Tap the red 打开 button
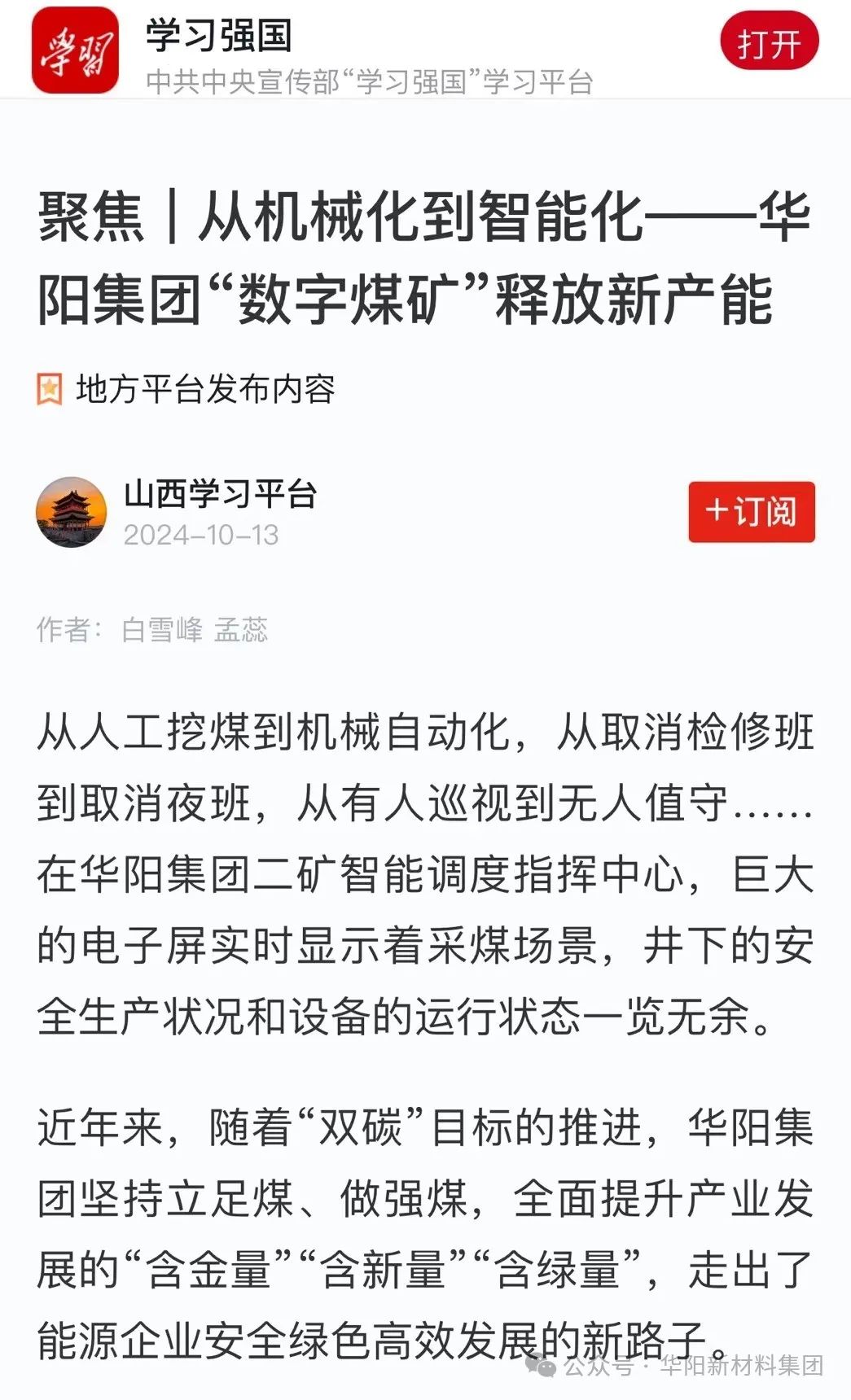 tap(769, 42)
